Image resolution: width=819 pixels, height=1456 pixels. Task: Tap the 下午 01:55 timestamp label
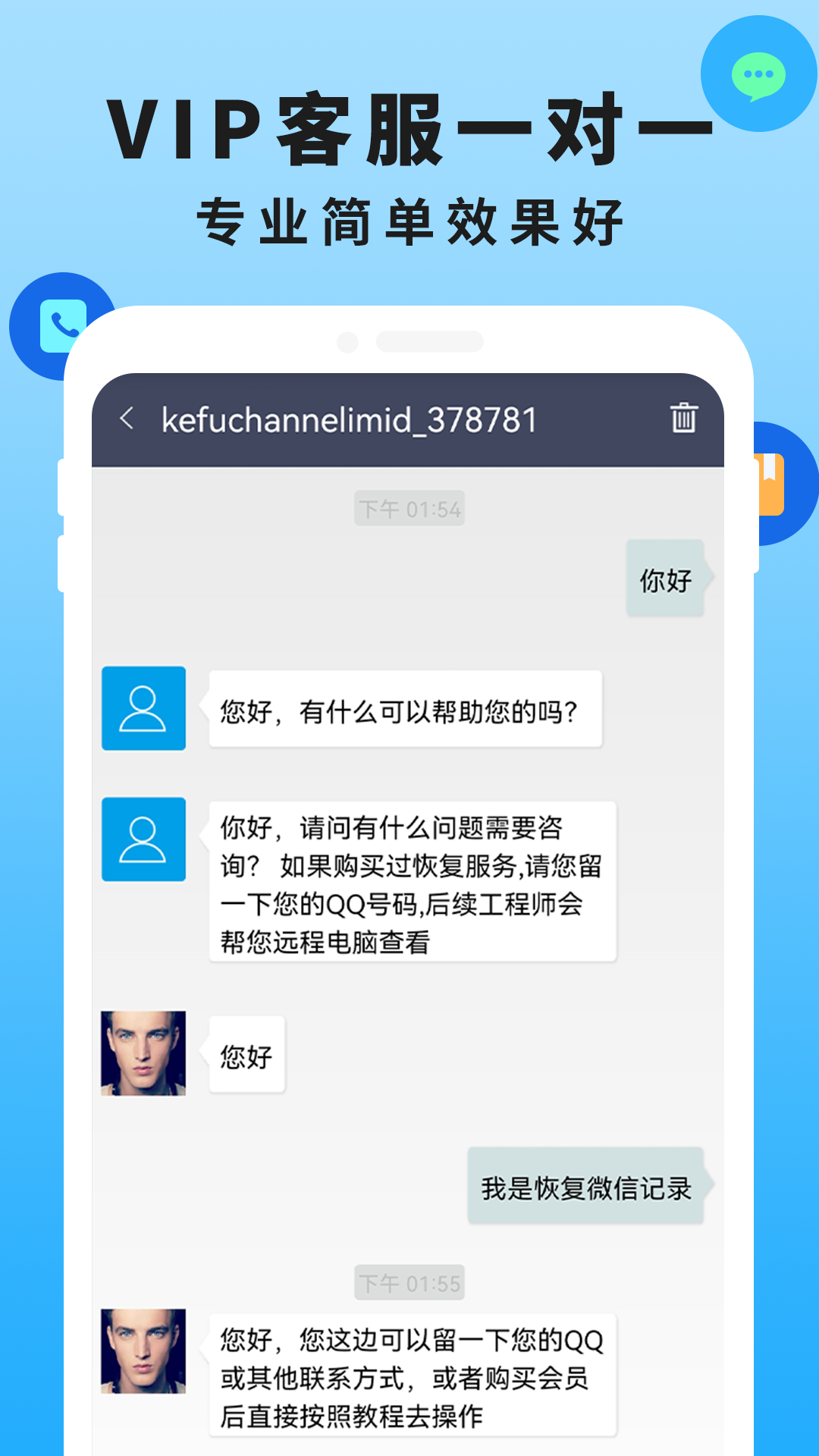coord(409,1283)
